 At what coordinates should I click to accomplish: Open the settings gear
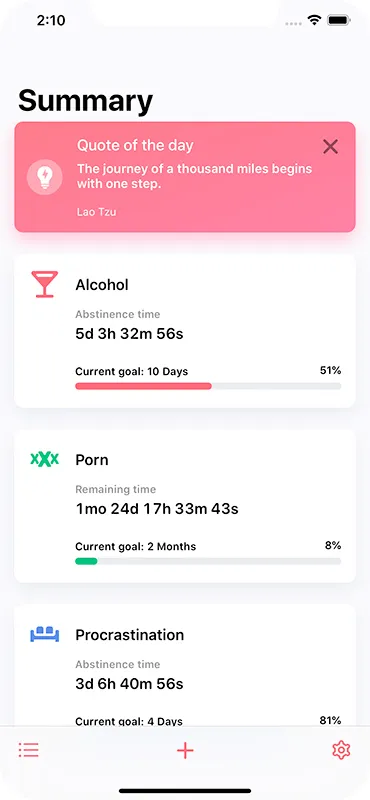[341, 750]
